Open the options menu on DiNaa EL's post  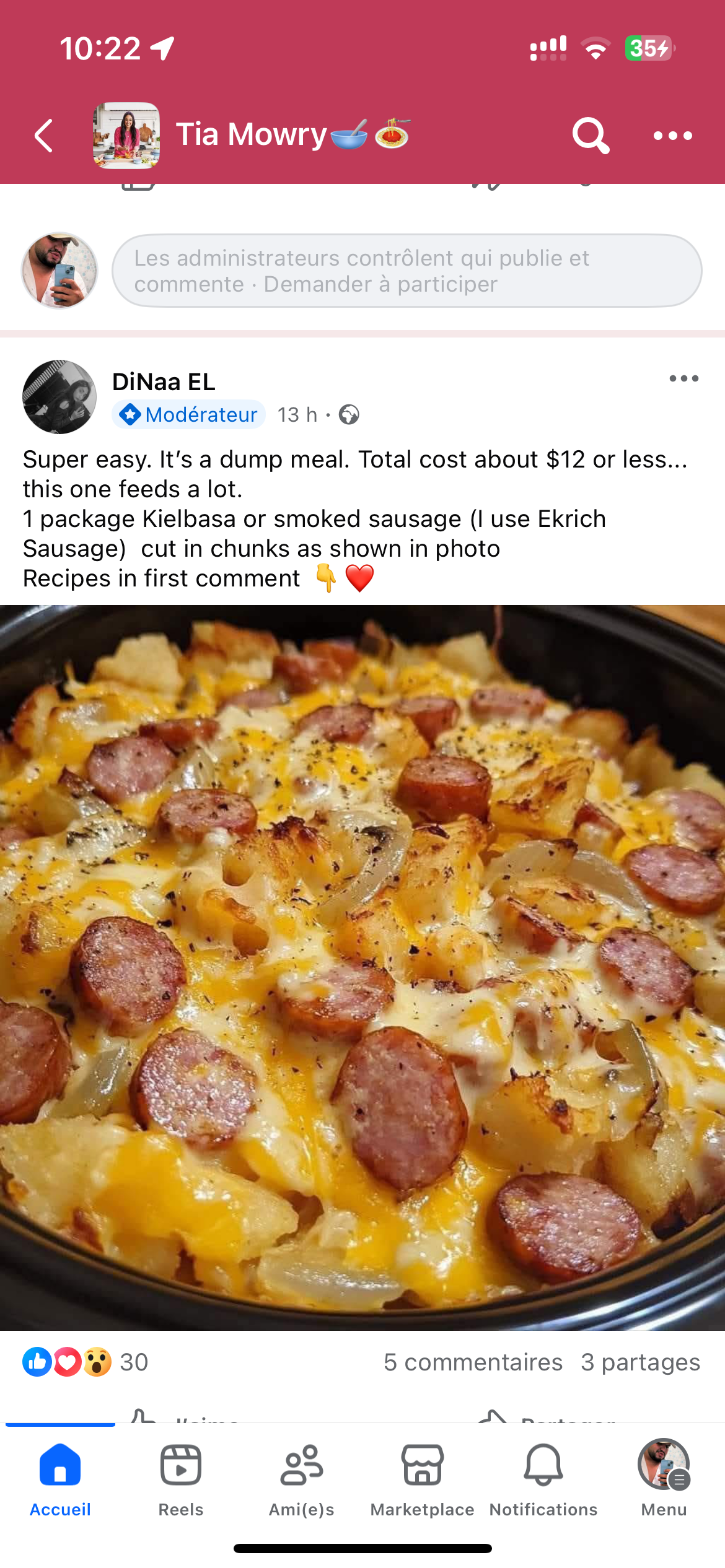[683, 379]
